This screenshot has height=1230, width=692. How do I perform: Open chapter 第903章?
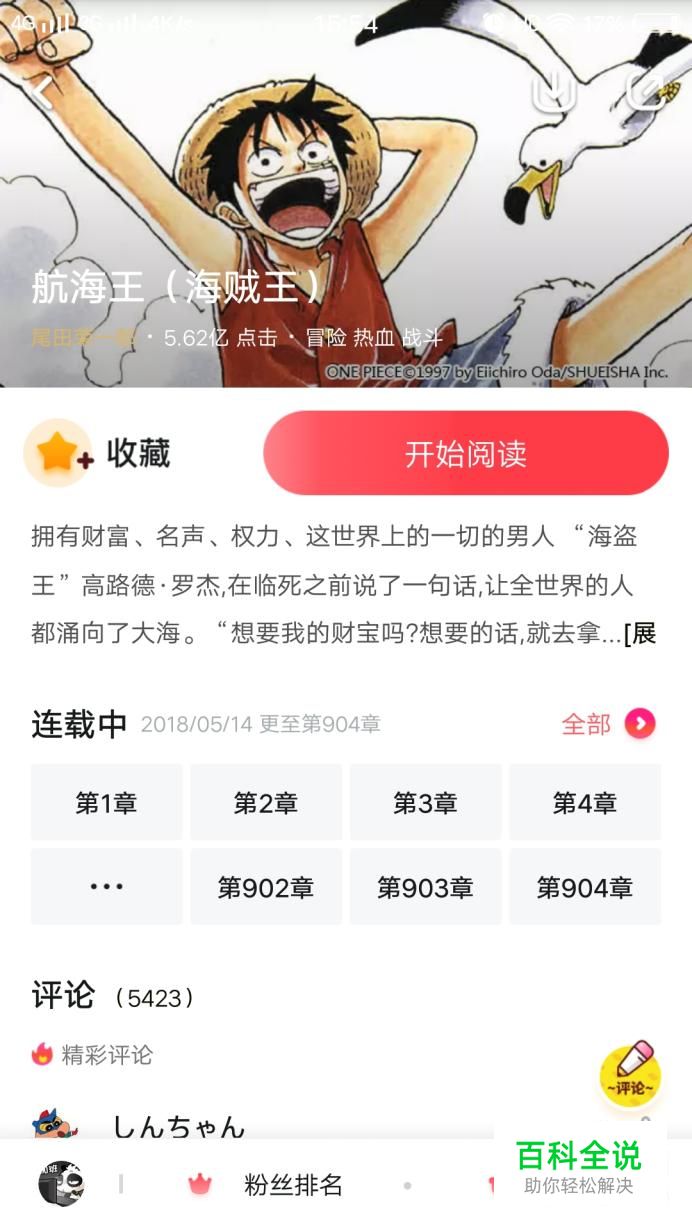pos(425,886)
